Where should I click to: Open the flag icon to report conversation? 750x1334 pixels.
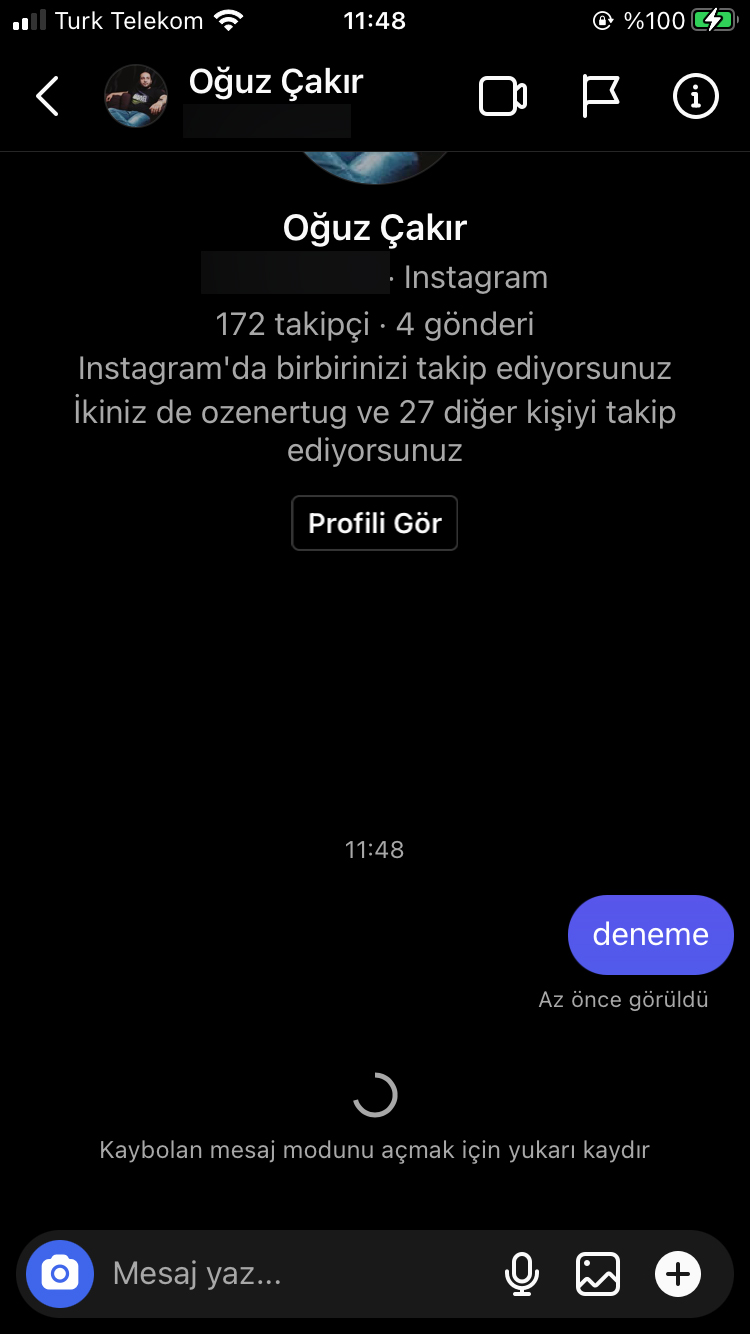click(599, 96)
